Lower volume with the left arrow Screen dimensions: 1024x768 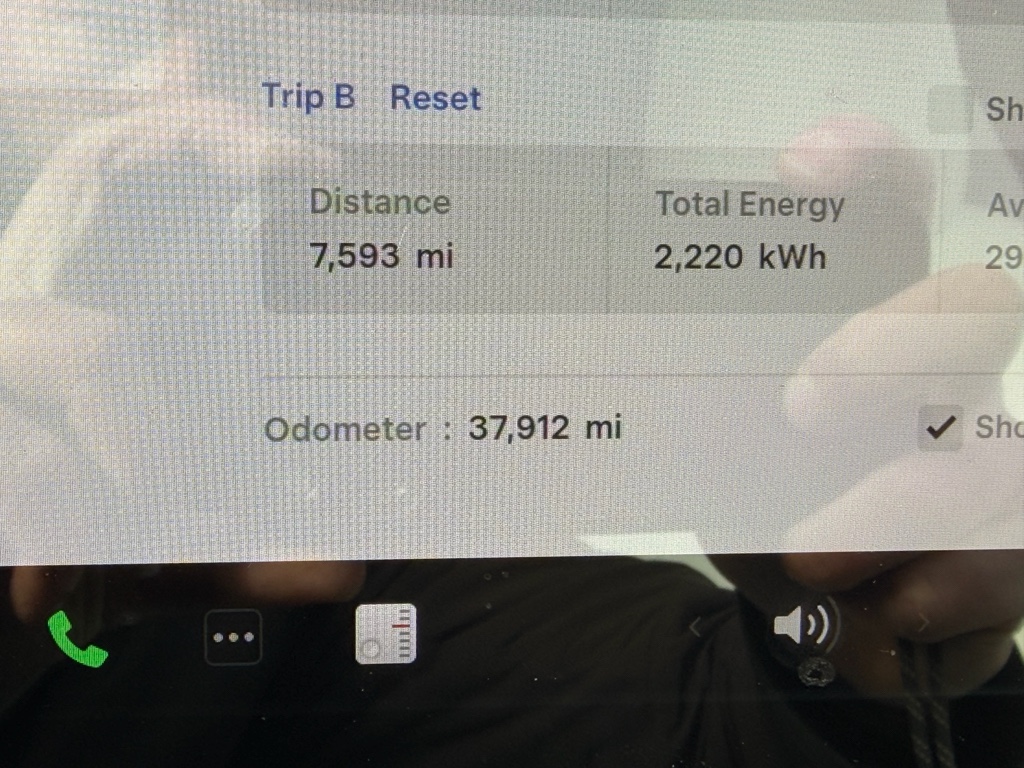[x=696, y=627]
